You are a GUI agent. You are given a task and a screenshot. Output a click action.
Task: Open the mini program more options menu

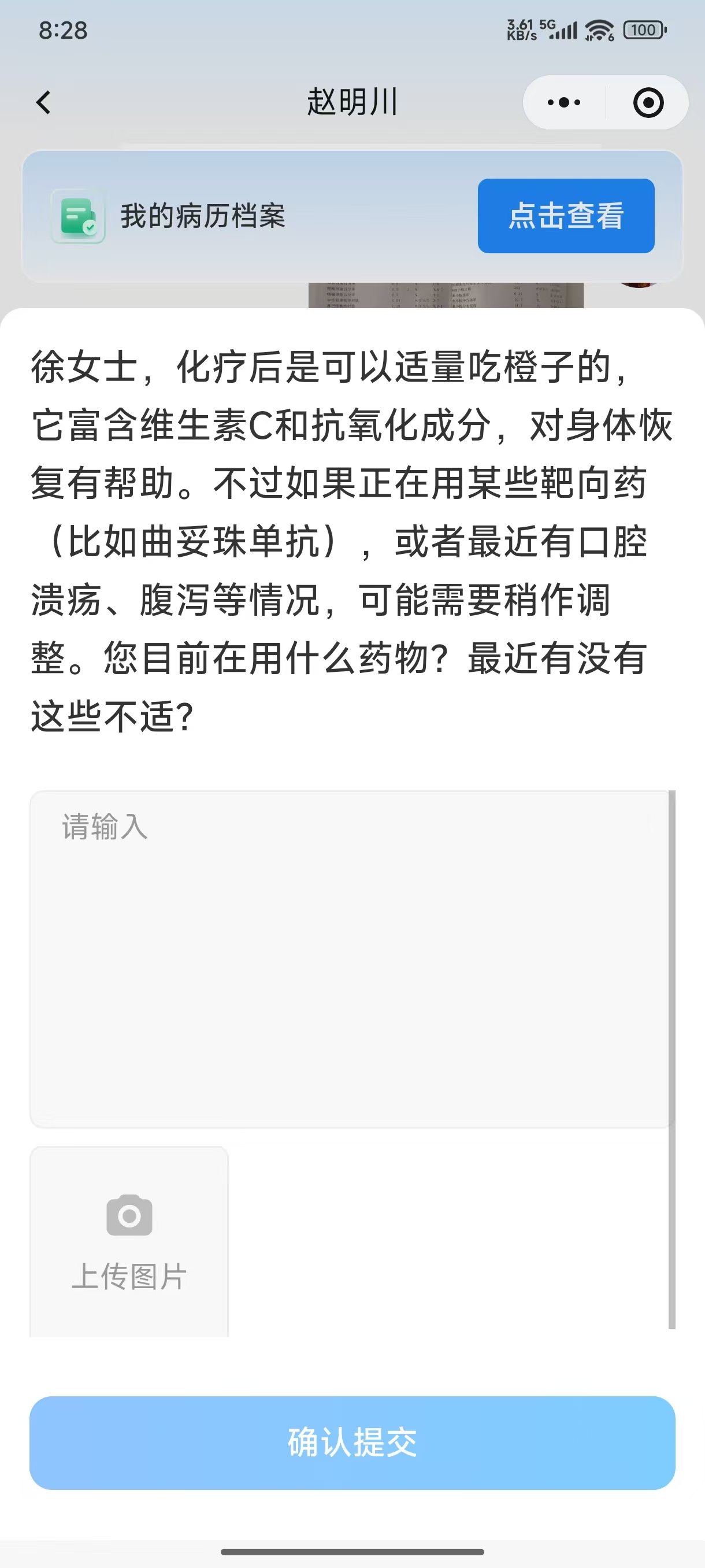coord(564,102)
